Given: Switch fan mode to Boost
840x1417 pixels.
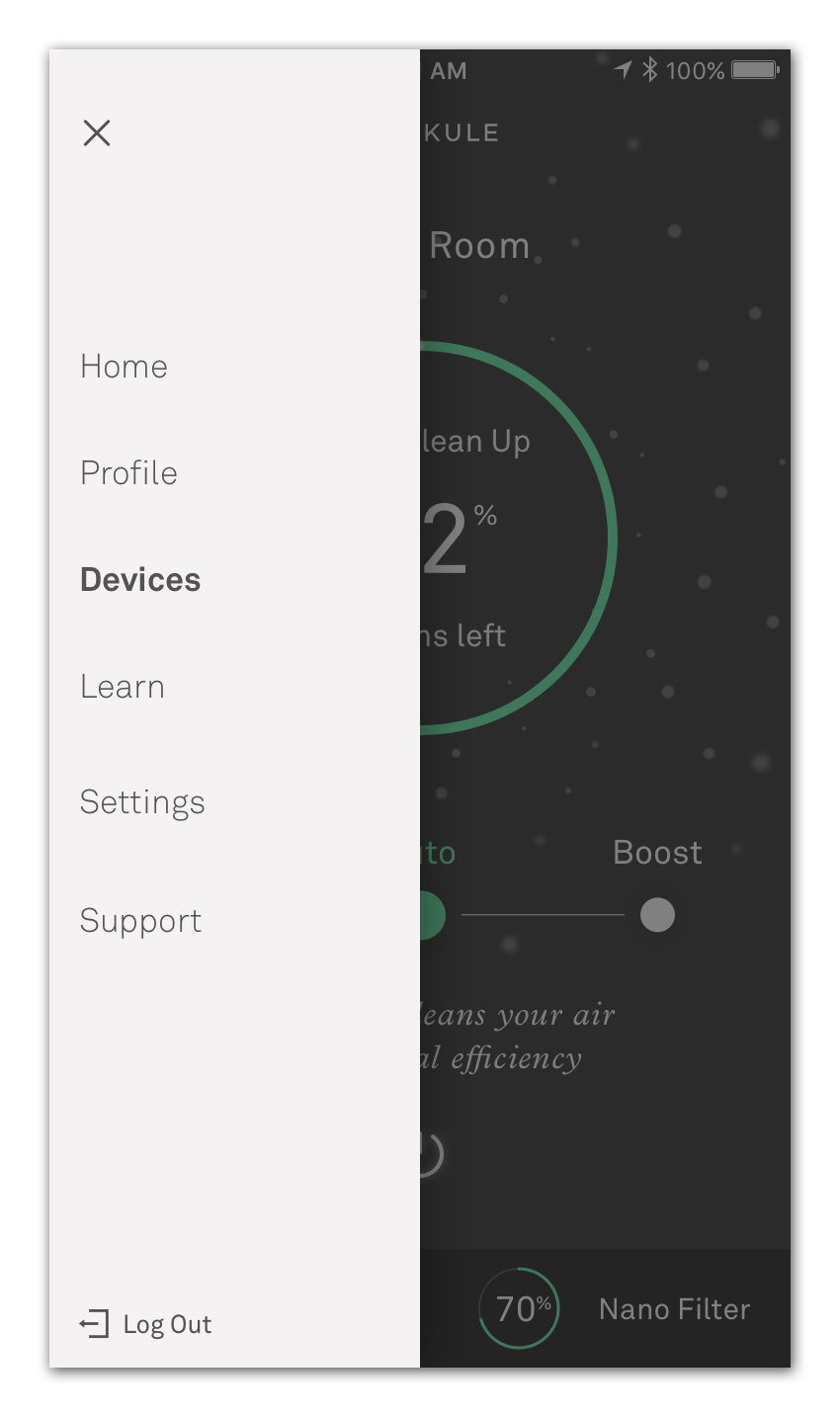Looking at the screenshot, I should pyautogui.click(x=657, y=915).
